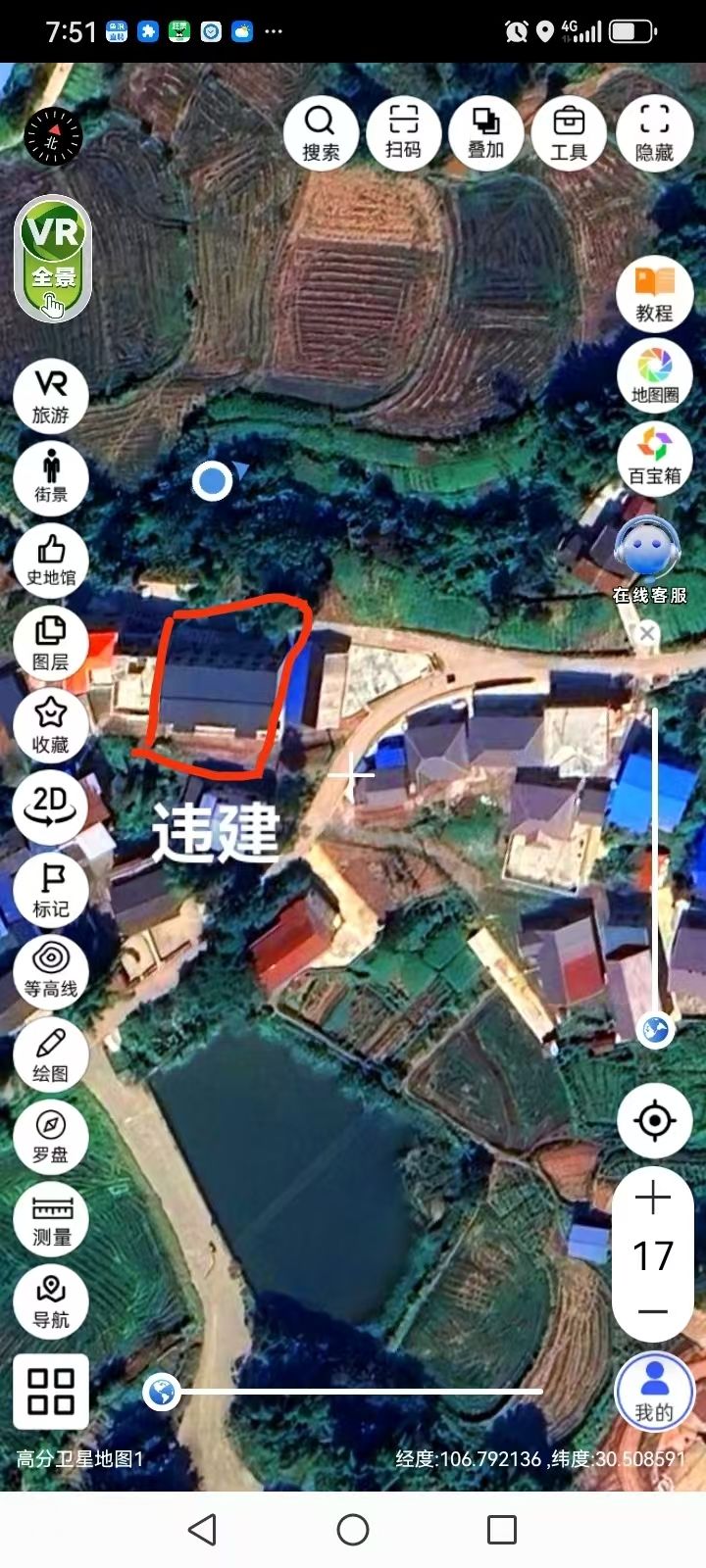This screenshot has height=1568, width=706.
Task: Zoom in with the plus button
Action: 653,1198
